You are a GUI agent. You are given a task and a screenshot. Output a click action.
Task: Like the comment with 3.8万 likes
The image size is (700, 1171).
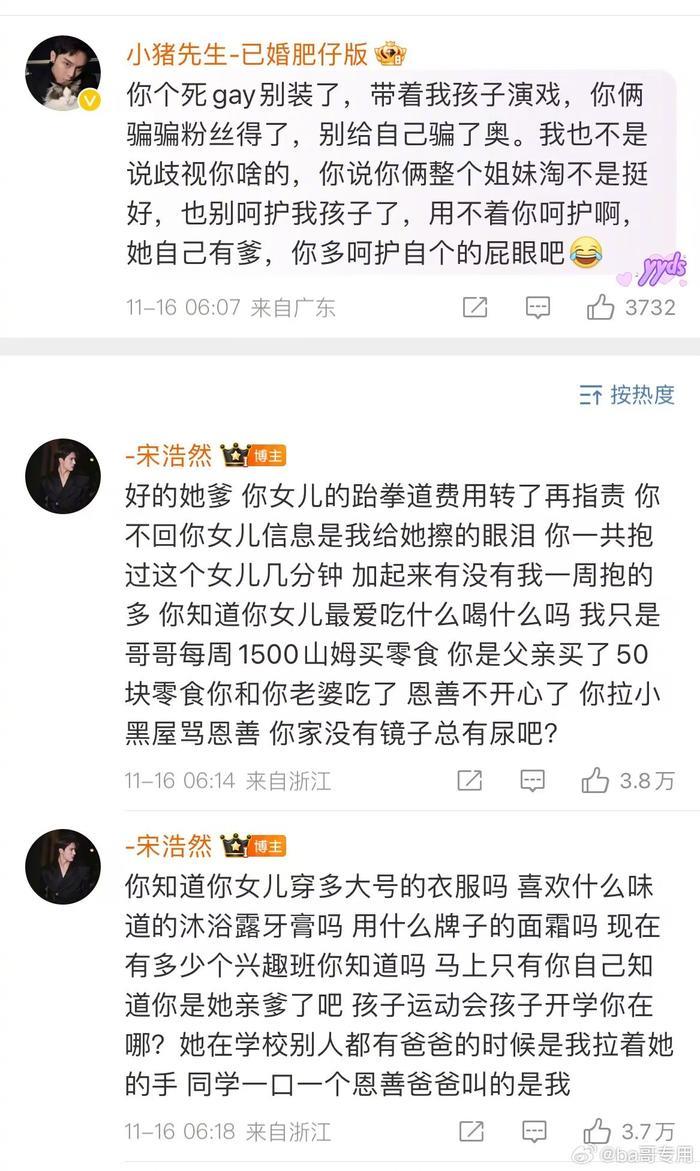597,780
